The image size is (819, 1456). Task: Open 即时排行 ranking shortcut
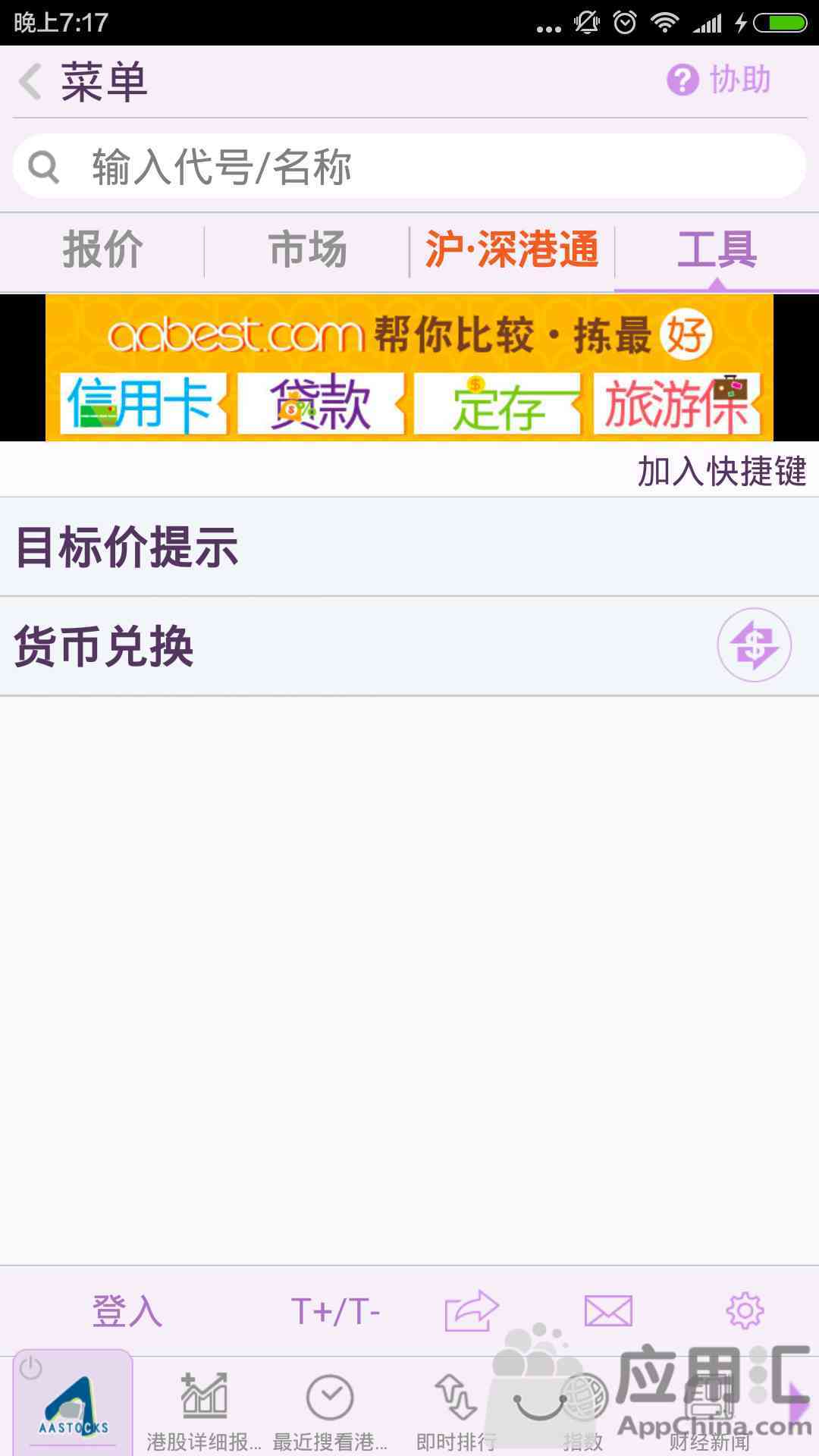point(456,1409)
